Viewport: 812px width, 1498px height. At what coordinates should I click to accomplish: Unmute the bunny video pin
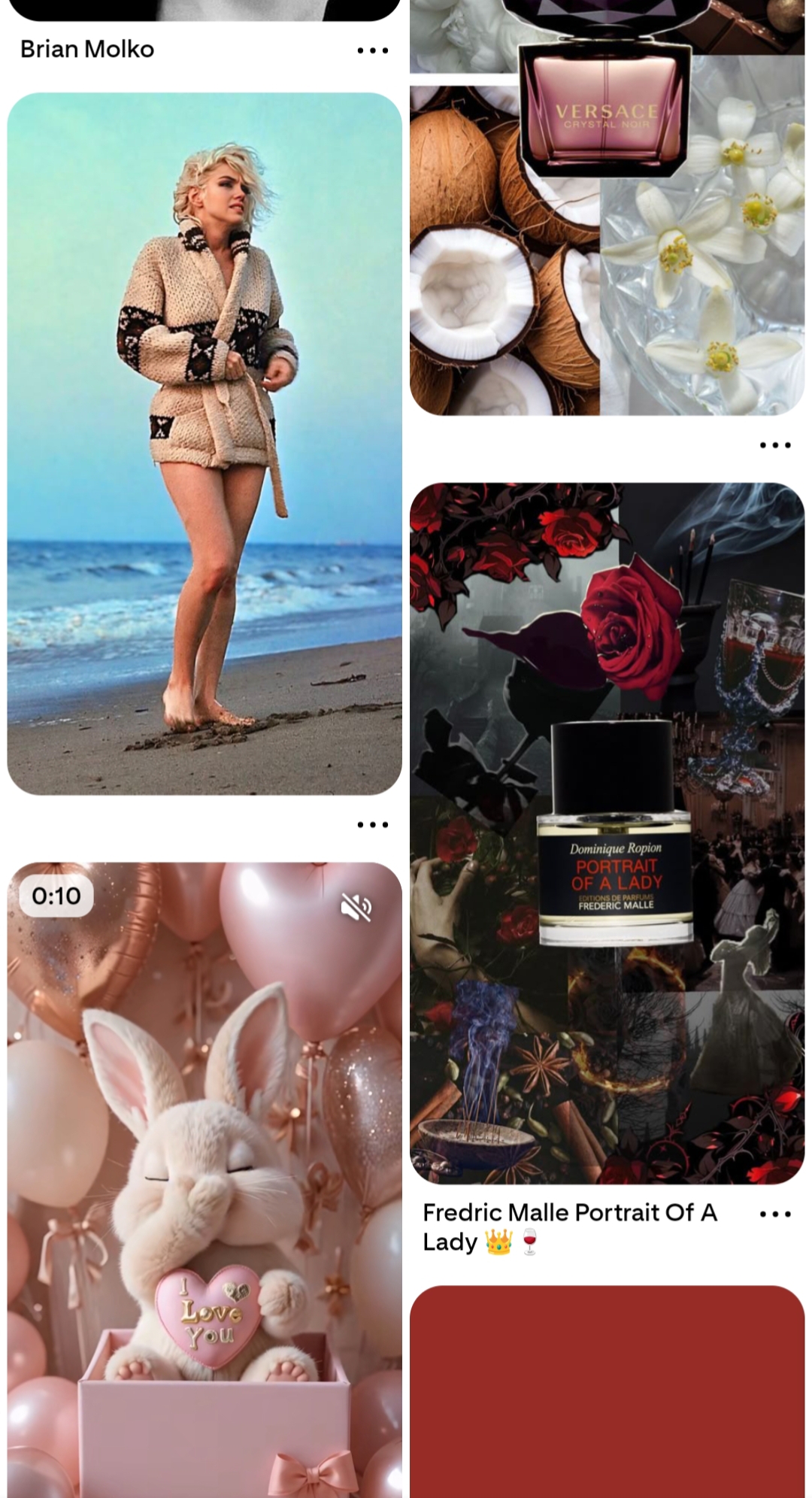click(356, 908)
